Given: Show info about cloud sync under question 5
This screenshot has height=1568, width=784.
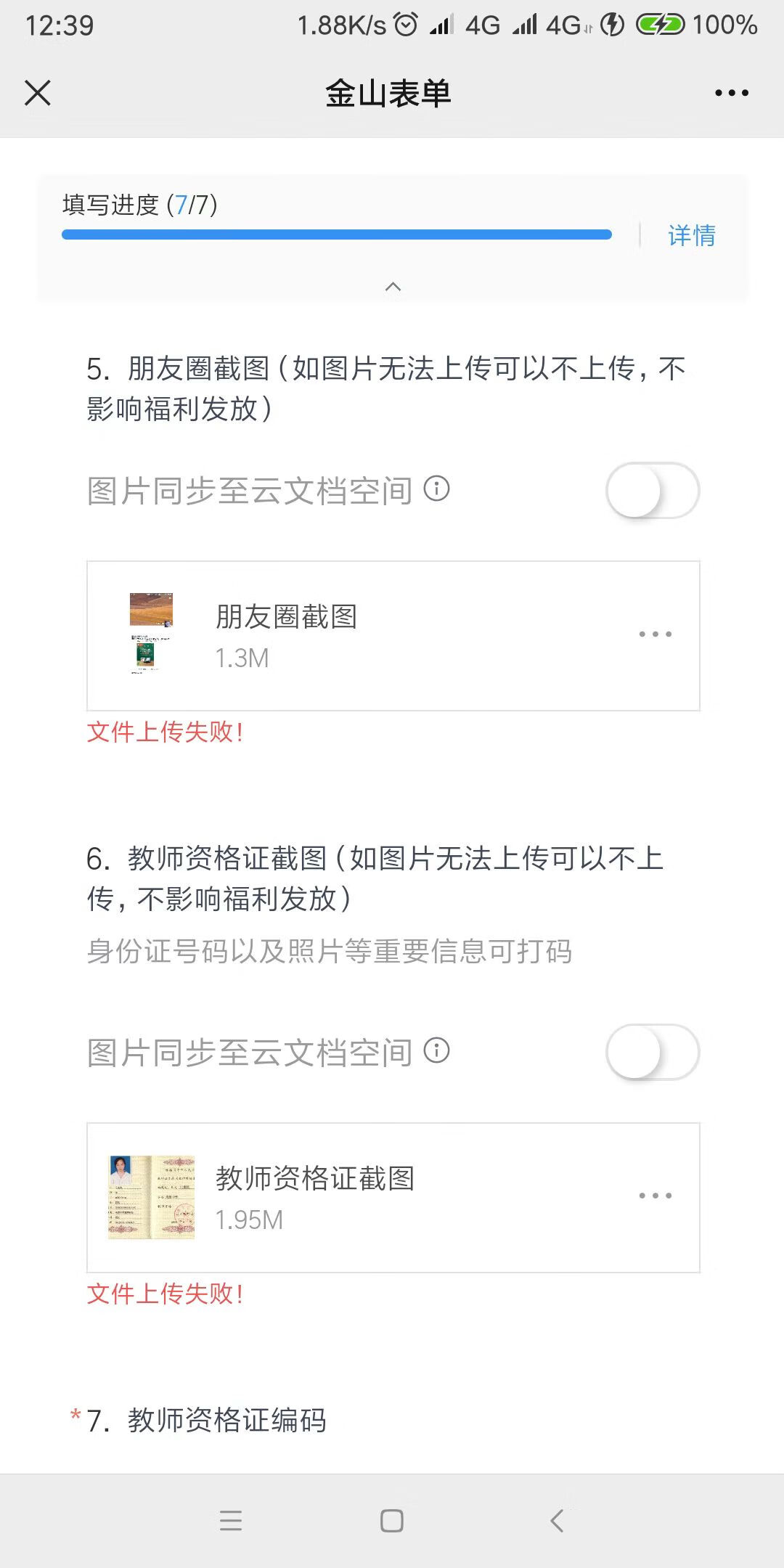Looking at the screenshot, I should pos(437,489).
